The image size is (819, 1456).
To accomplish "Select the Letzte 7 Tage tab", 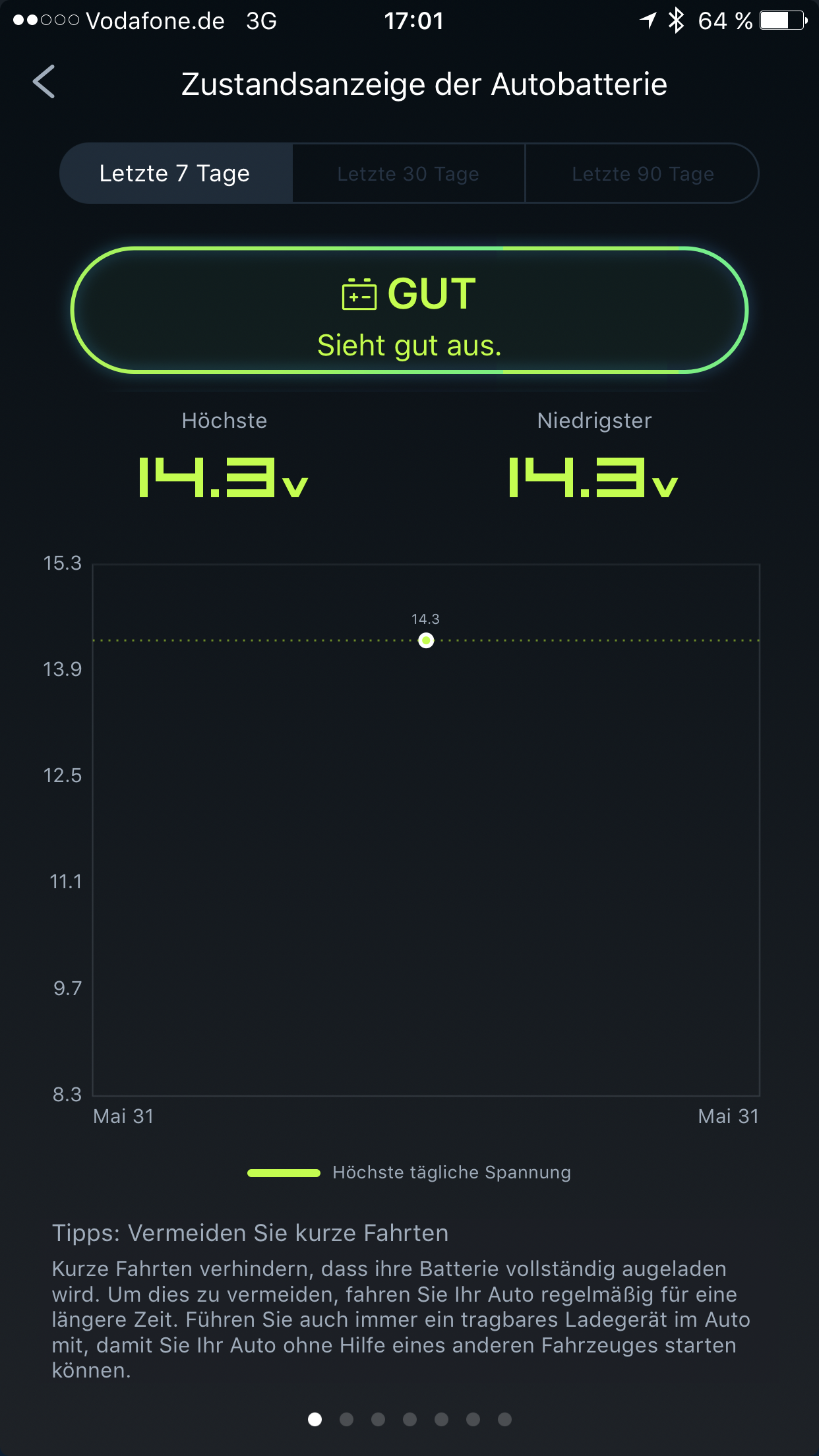I will [x=175, y=173].
